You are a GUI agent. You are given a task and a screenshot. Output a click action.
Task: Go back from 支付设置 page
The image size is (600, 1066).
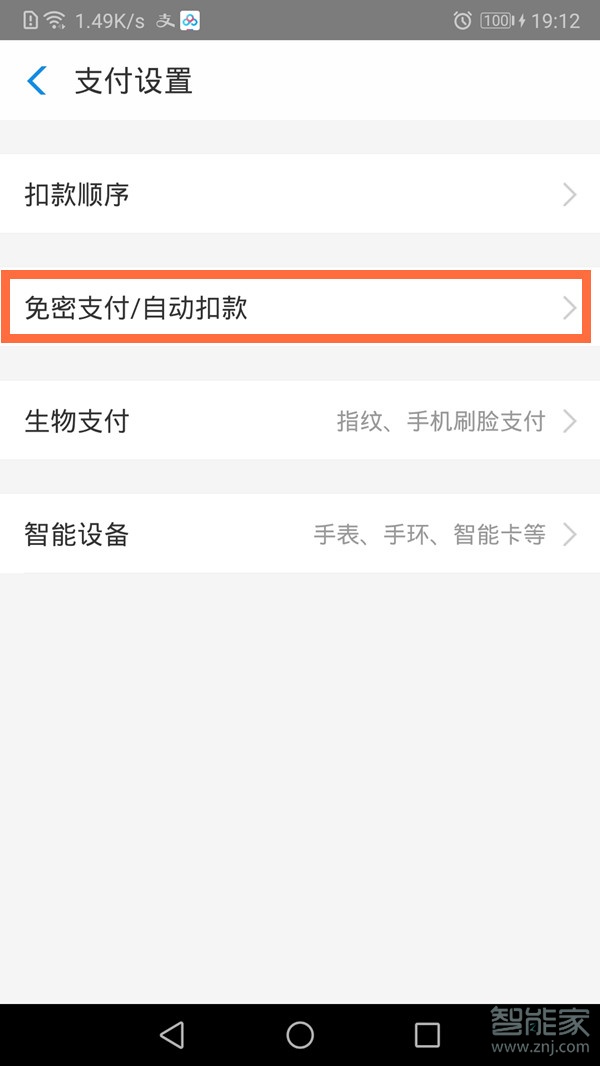click(37, 81)
